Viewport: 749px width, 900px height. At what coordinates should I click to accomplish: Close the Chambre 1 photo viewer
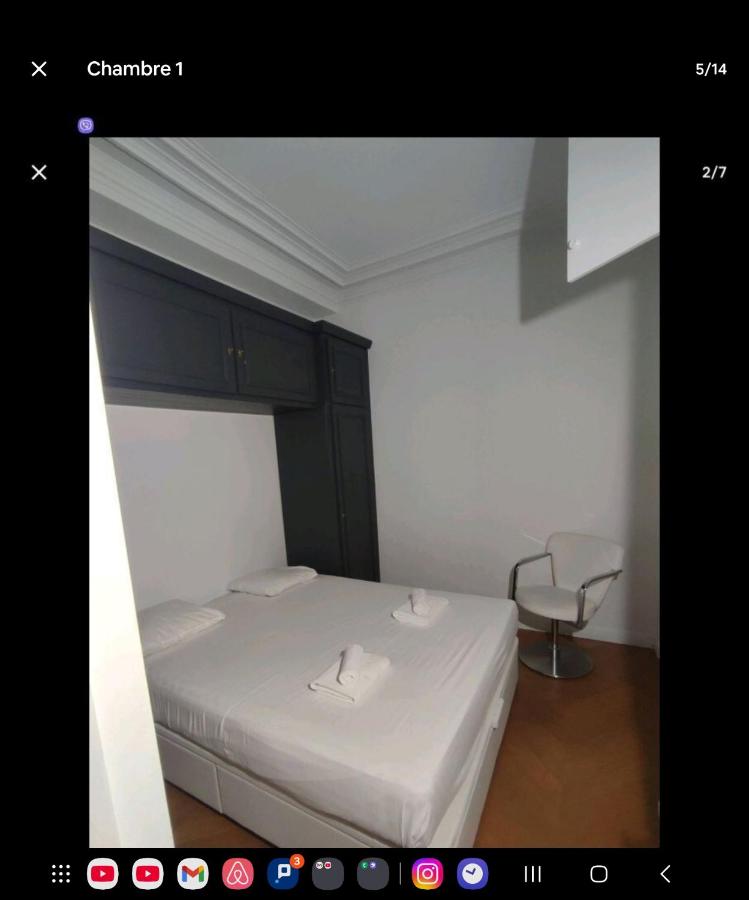39,69
